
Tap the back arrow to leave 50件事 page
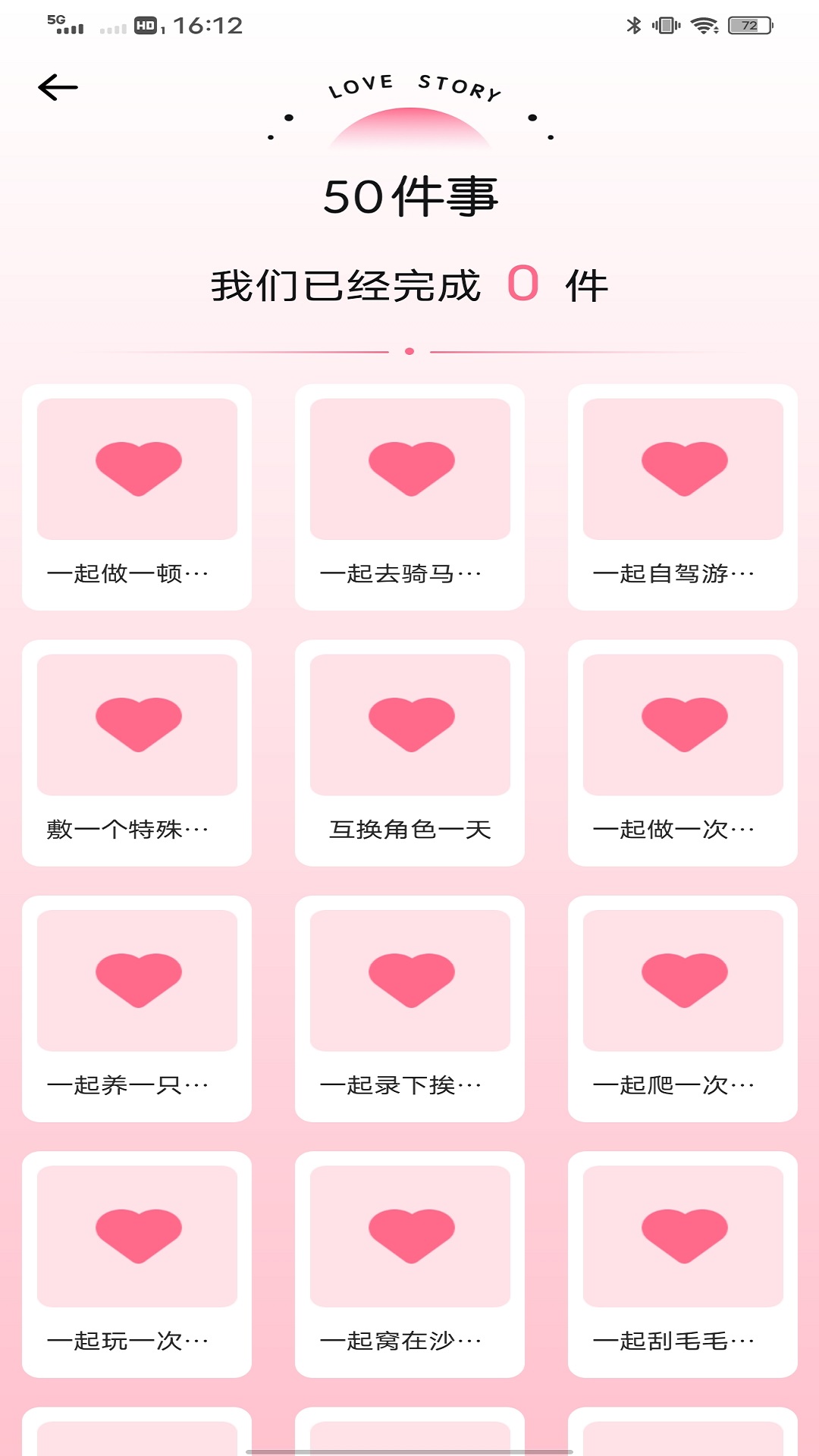click(x=56, y=86)
